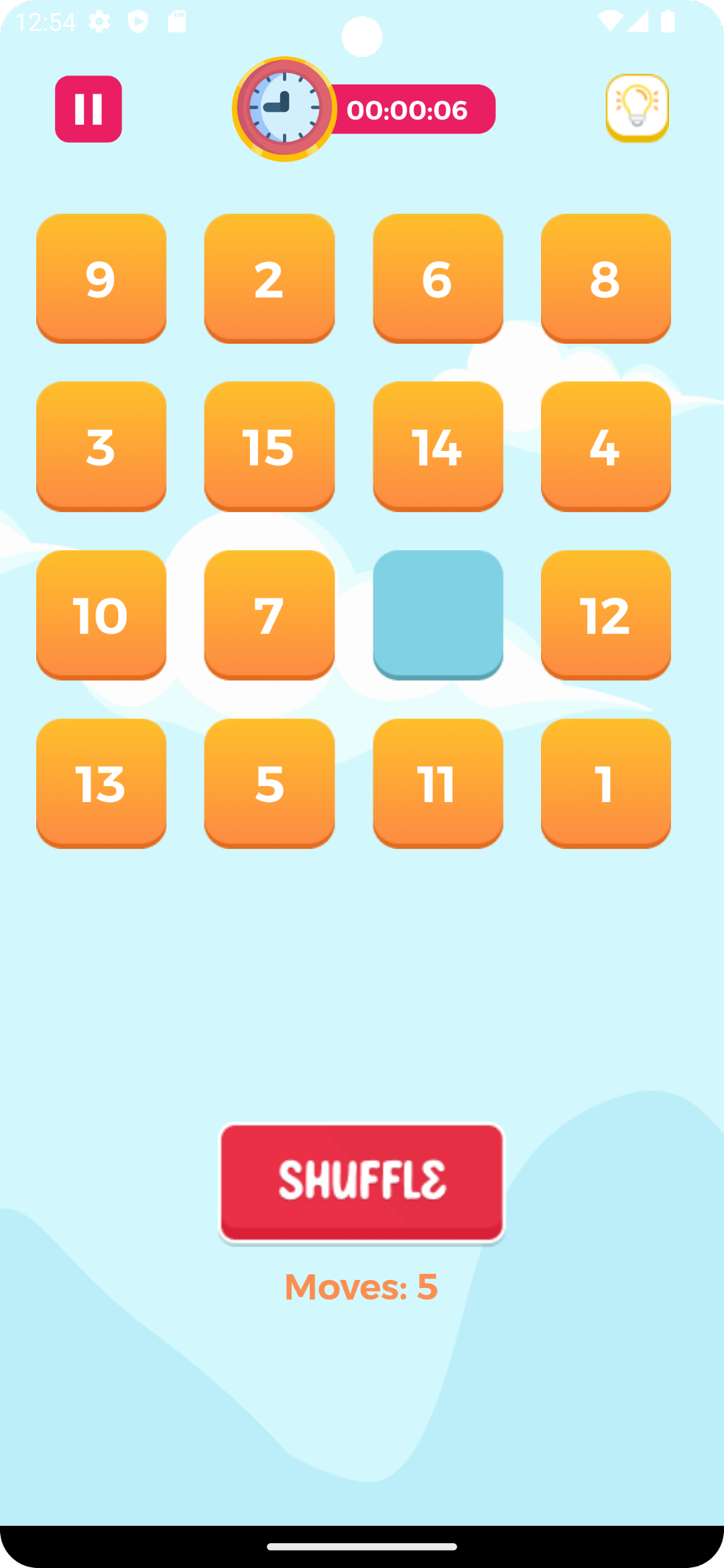Select tile number 4
The height and width of the screenshot is (1568, 724).
(x=605, y=446)
